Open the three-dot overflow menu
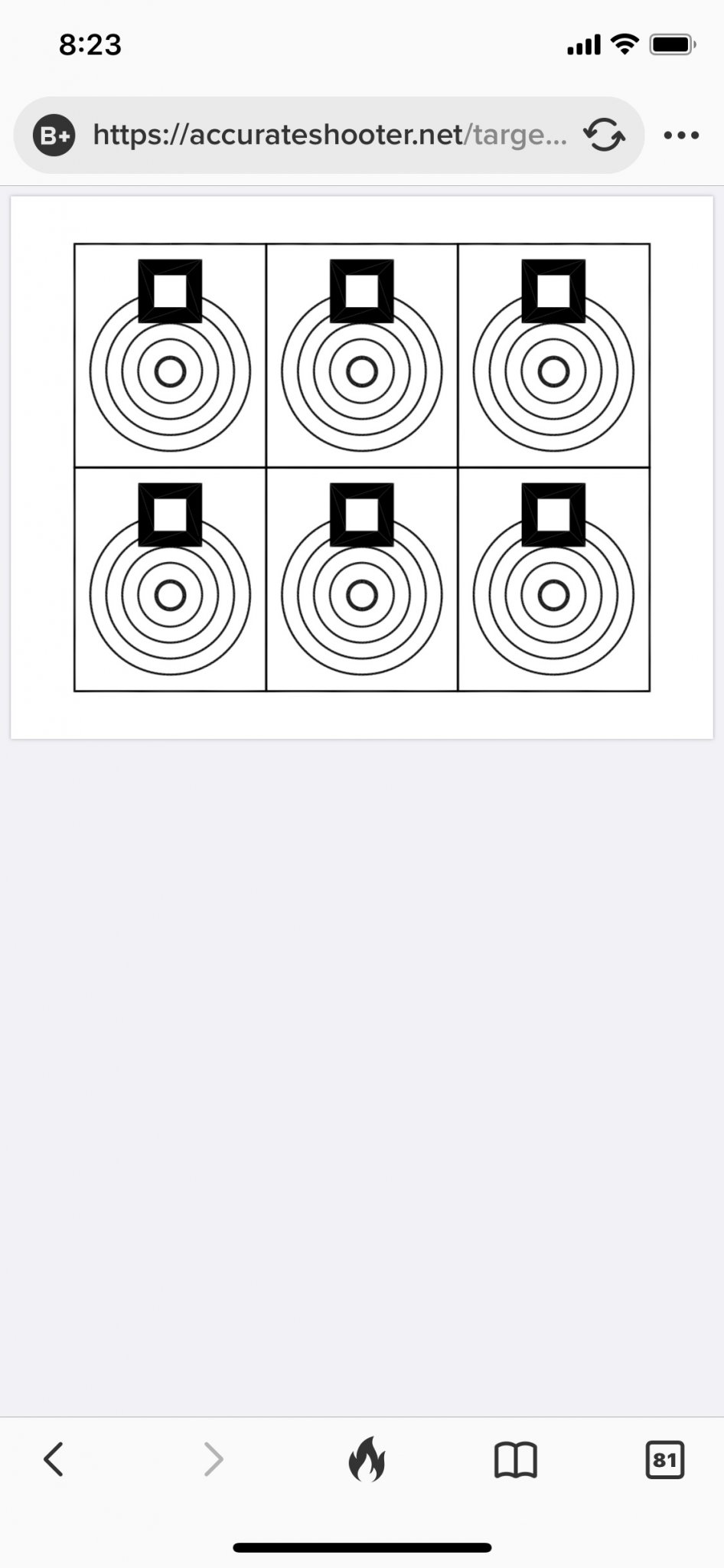This screenshot has width=724, height=1568. click(681, 136)
